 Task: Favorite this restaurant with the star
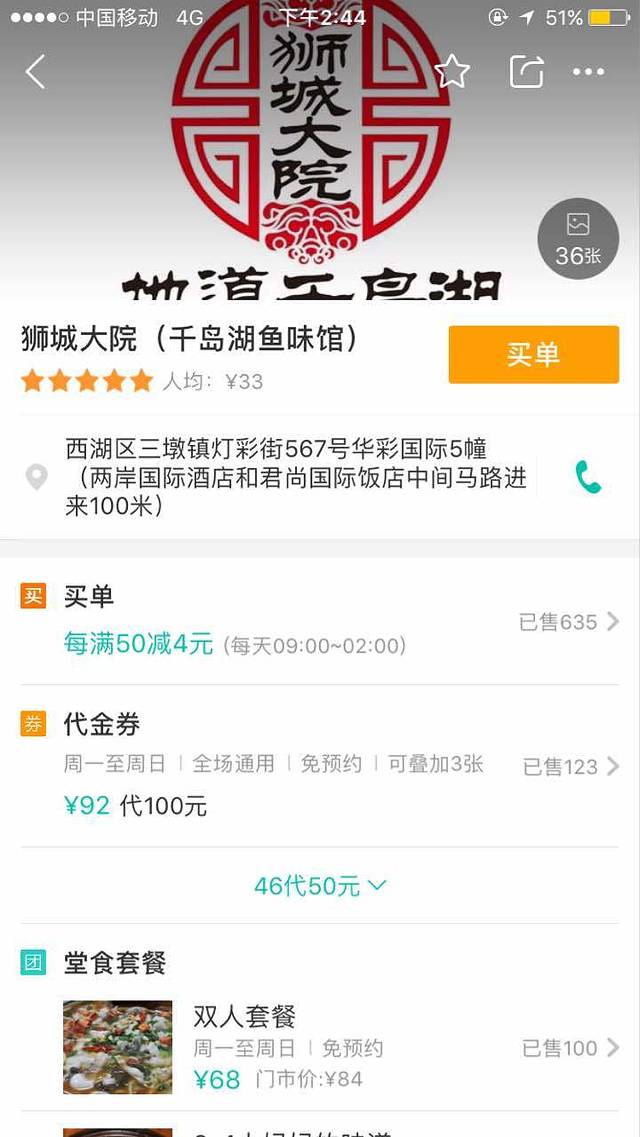coord(452,72)
